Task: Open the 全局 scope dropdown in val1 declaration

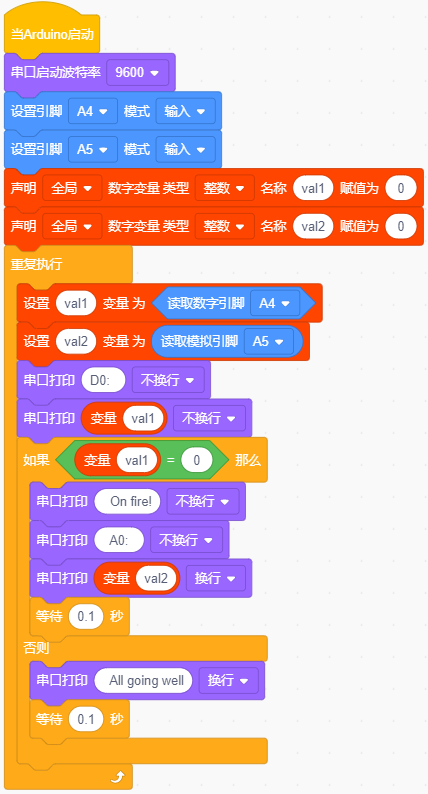Action: pyautogui.click(x=72, y=188)
